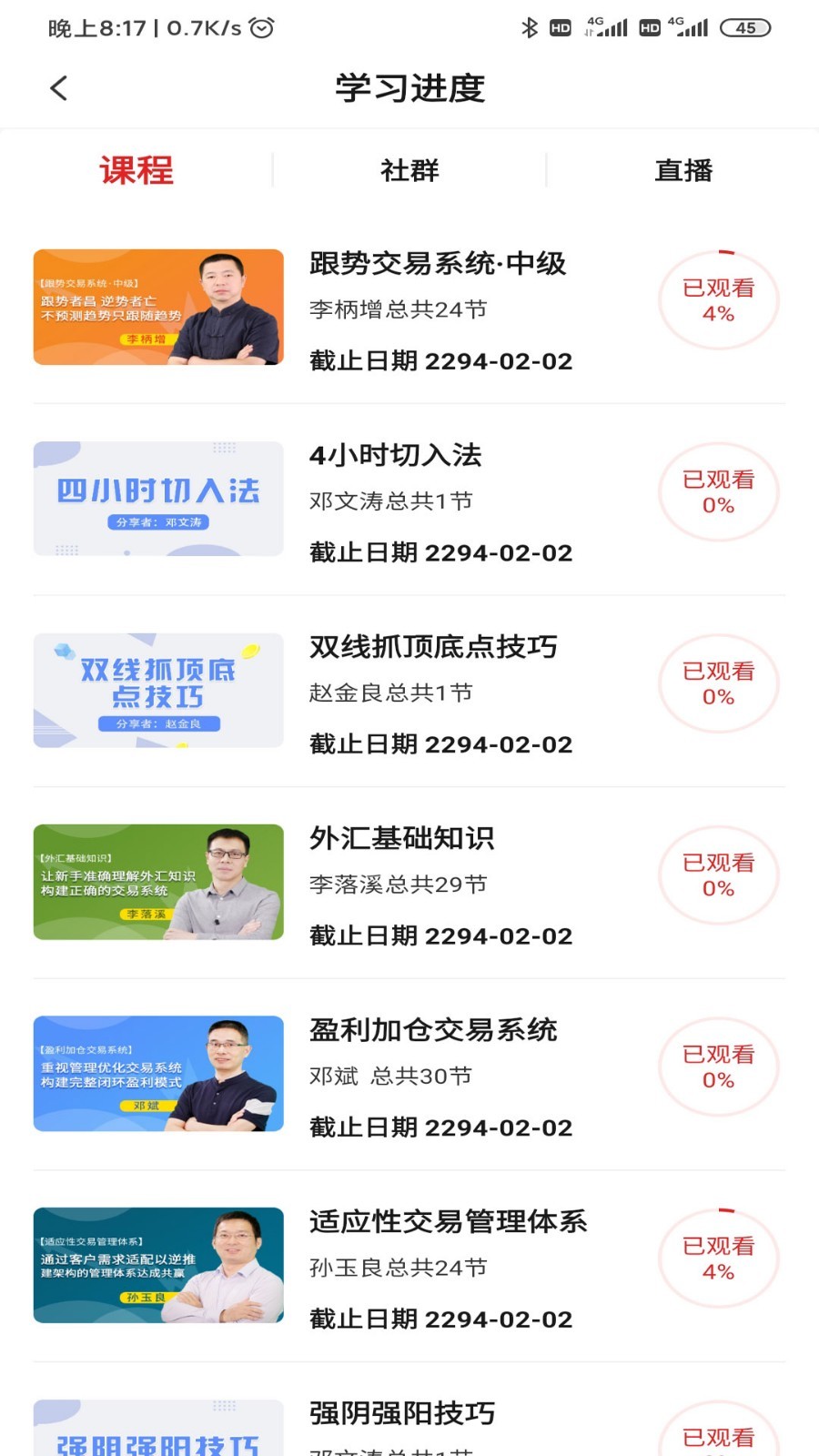819x1456 pixels.
Task: Open the 跟势交易系统·中级 course
Action: pyautogui.click(x=438, y=264)
